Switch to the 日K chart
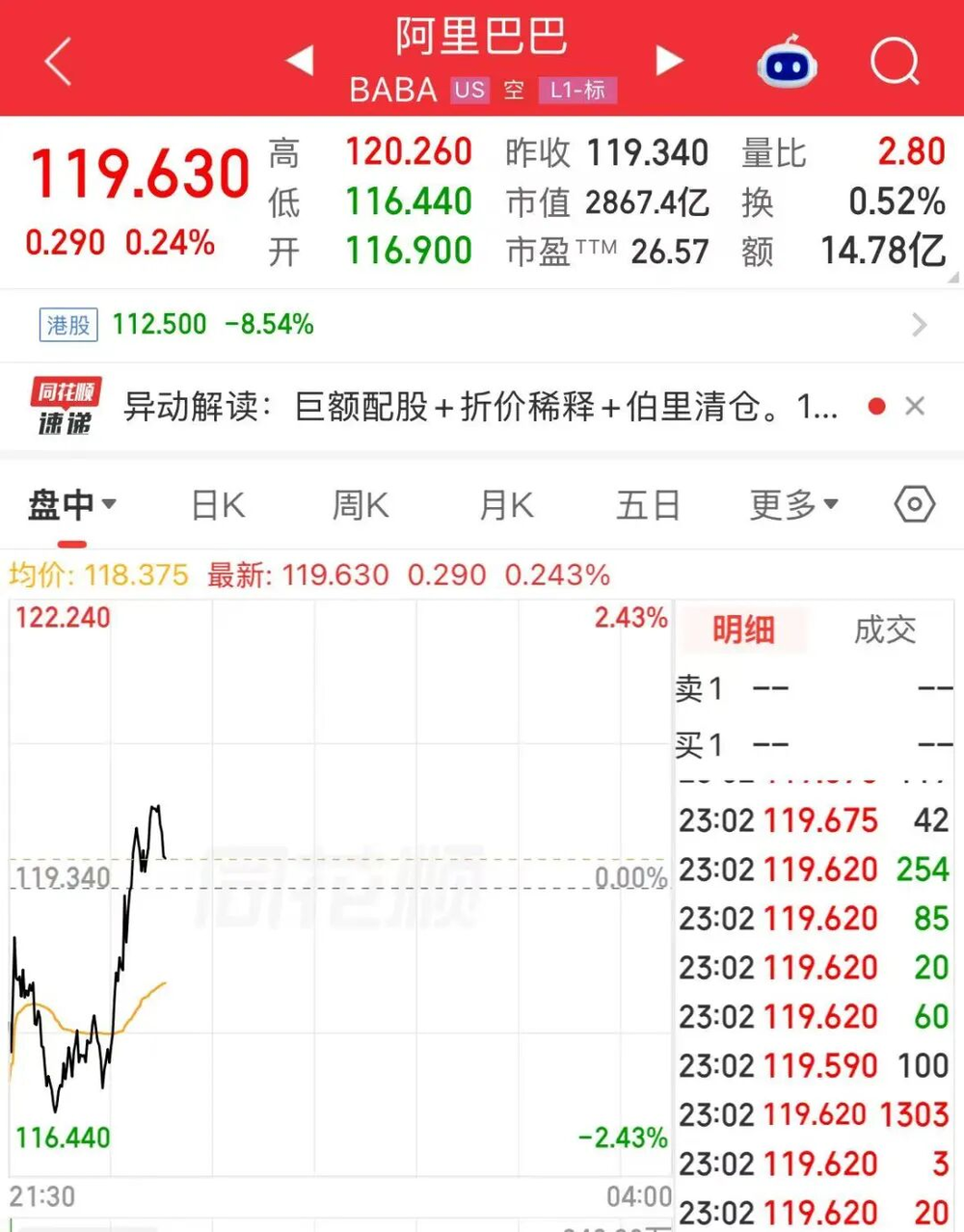 point(218,504)
